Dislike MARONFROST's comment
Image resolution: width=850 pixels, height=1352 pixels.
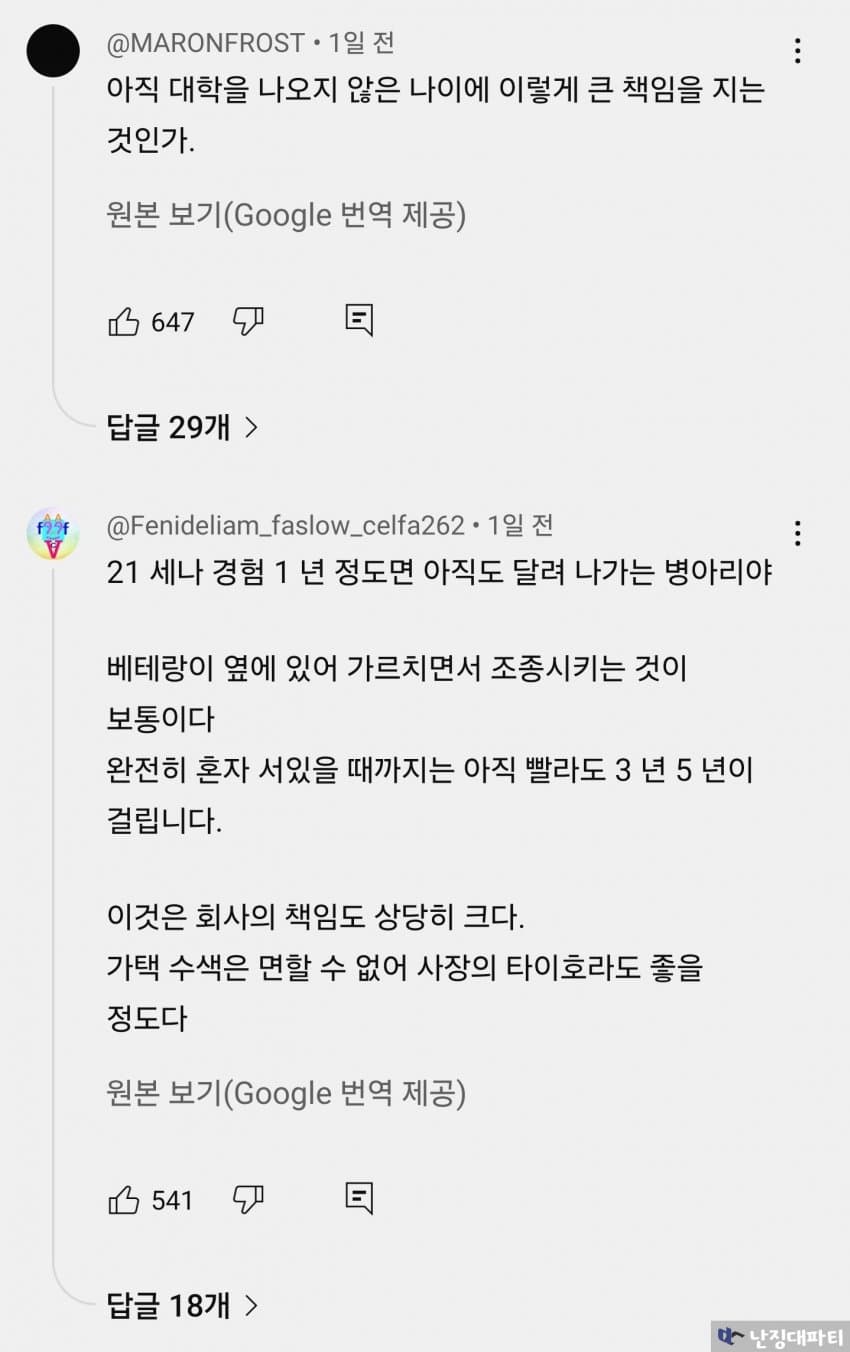click(x=248, y=321)
